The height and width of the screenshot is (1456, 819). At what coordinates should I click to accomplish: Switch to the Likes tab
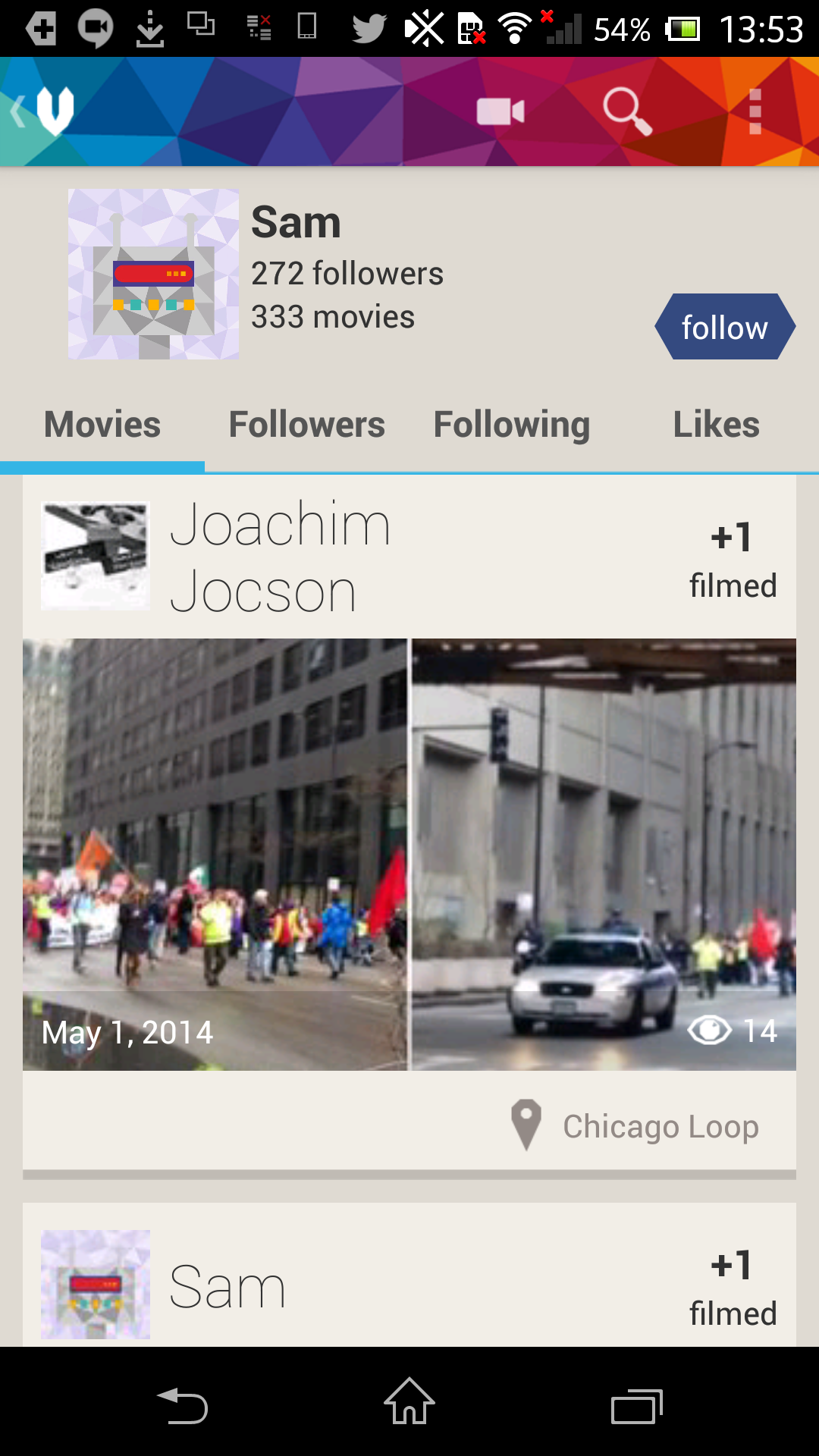pos(716,425)
